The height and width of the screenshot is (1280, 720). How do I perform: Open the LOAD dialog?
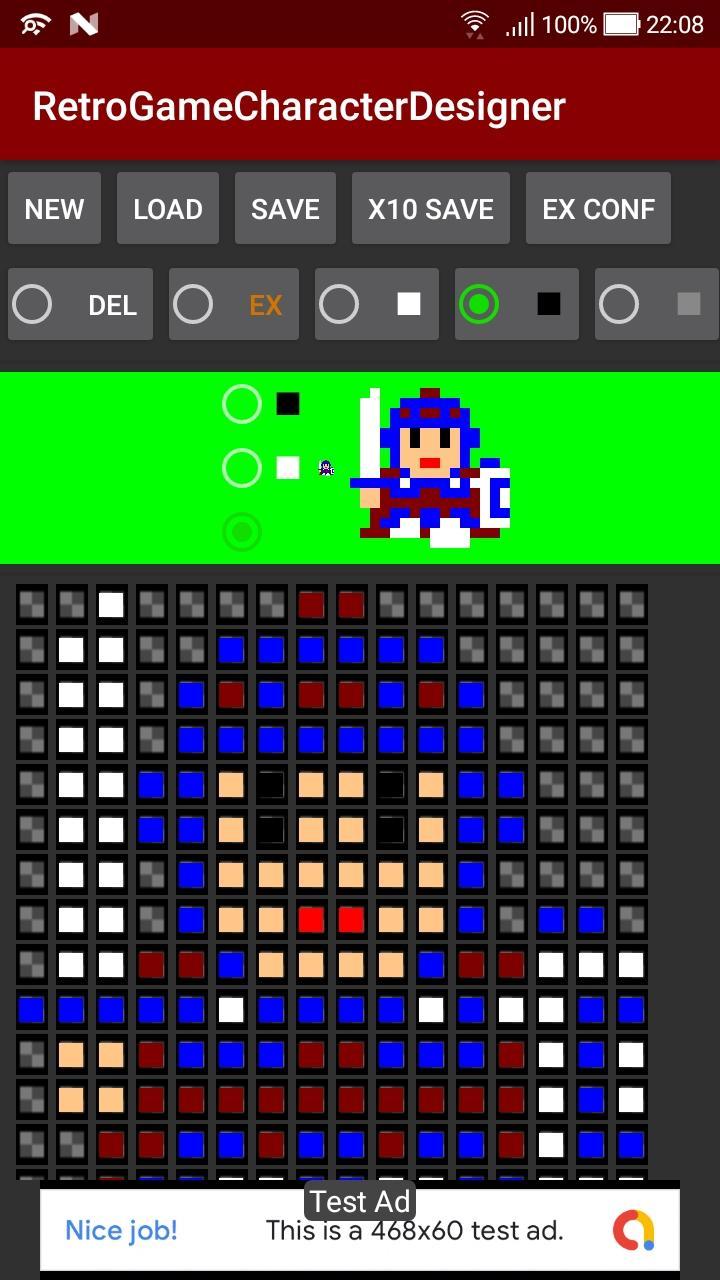[168, 209]
